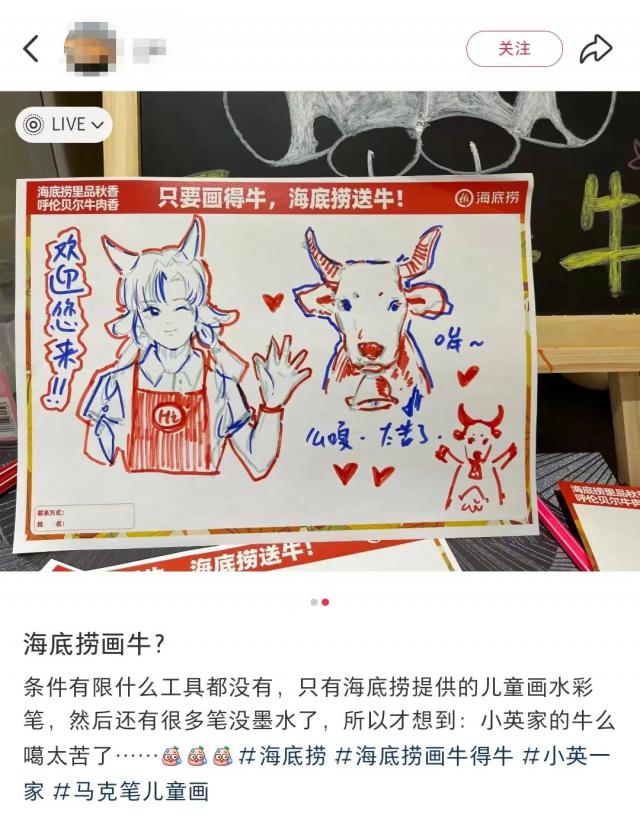Go back using the top-left arrow
Viewport: 640px width, 818px height.
click(31, 48)
